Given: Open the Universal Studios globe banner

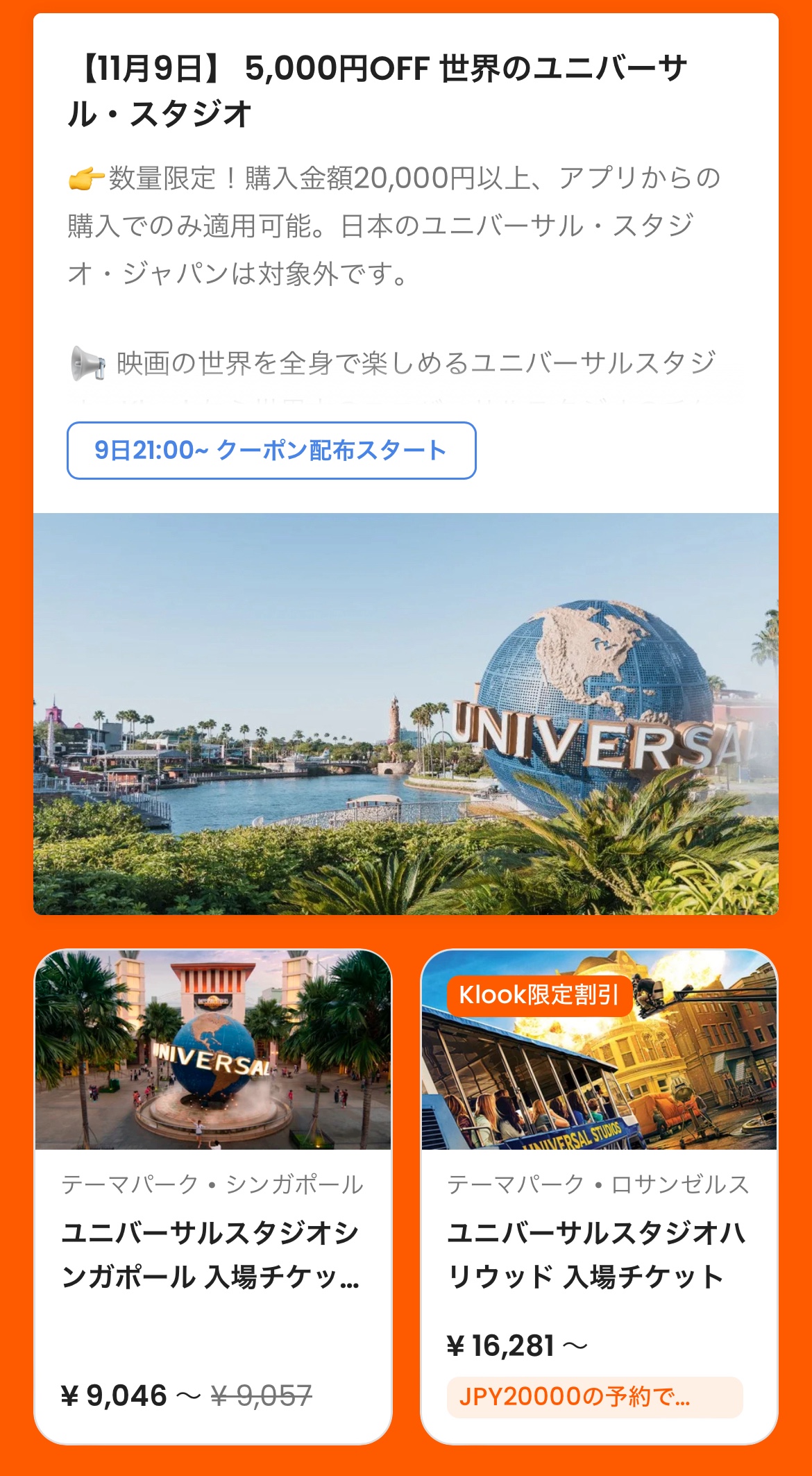Looking at the screenshot, I should click(x=406, y=714).
